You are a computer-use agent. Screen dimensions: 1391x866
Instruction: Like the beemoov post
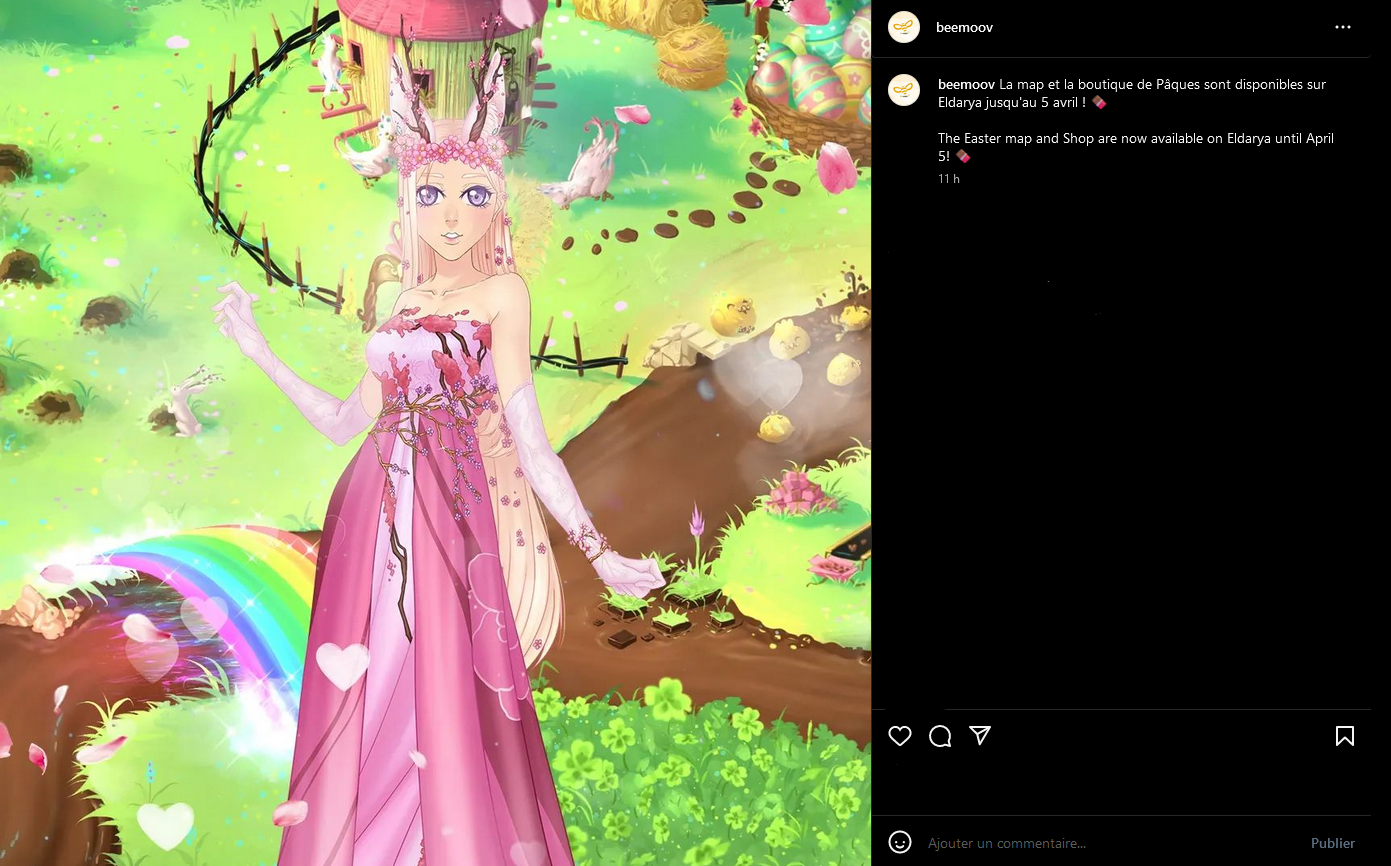point(900,736)
